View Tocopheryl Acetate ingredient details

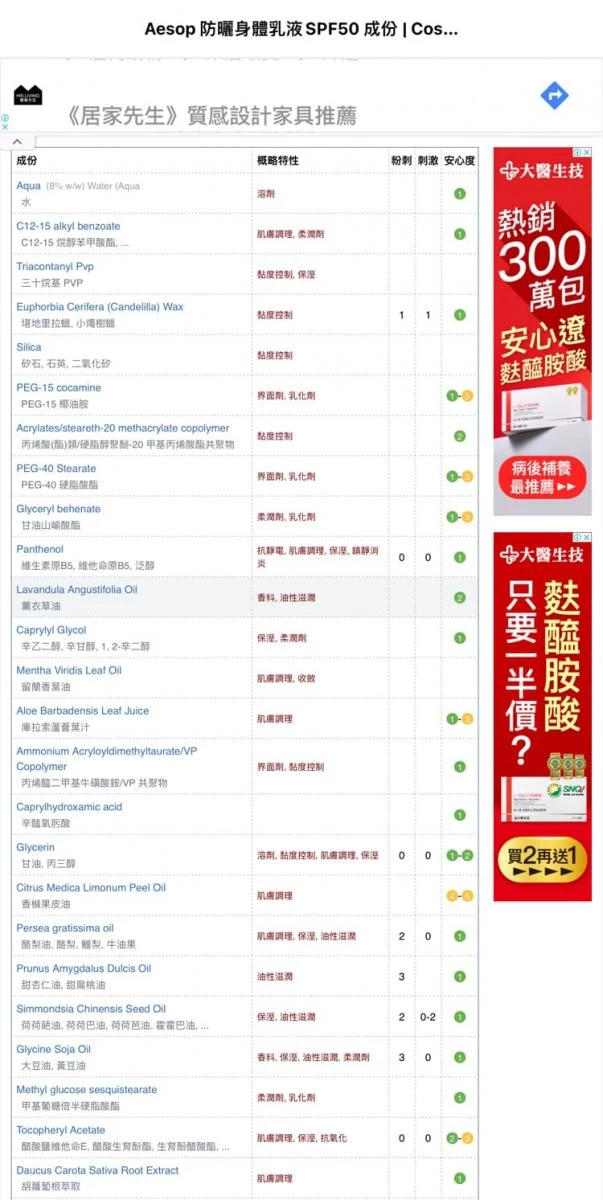click(x=60, y=1130)
